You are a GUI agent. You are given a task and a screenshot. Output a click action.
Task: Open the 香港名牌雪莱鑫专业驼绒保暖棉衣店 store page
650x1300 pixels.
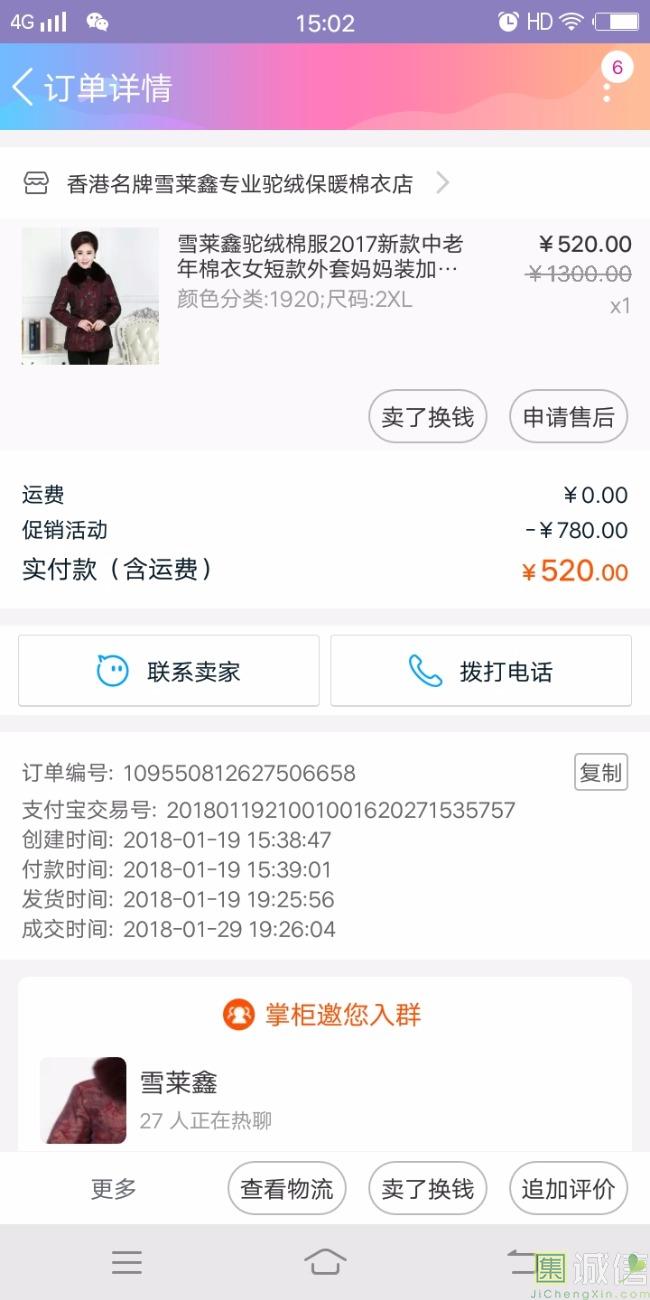pos(238,184)
